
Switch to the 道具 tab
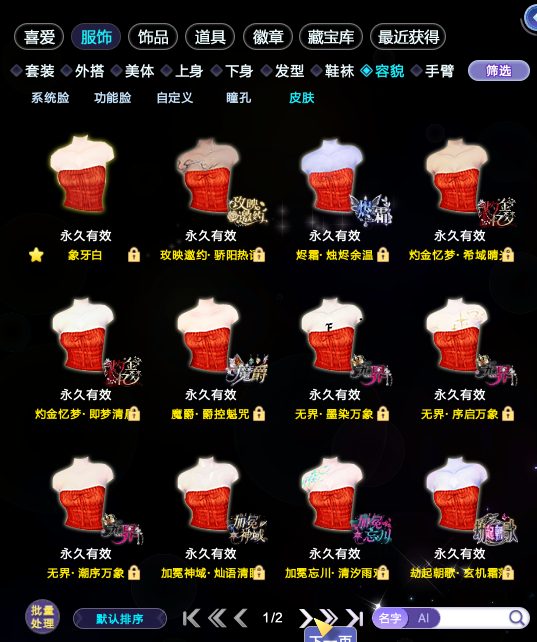tap(210, 37)
